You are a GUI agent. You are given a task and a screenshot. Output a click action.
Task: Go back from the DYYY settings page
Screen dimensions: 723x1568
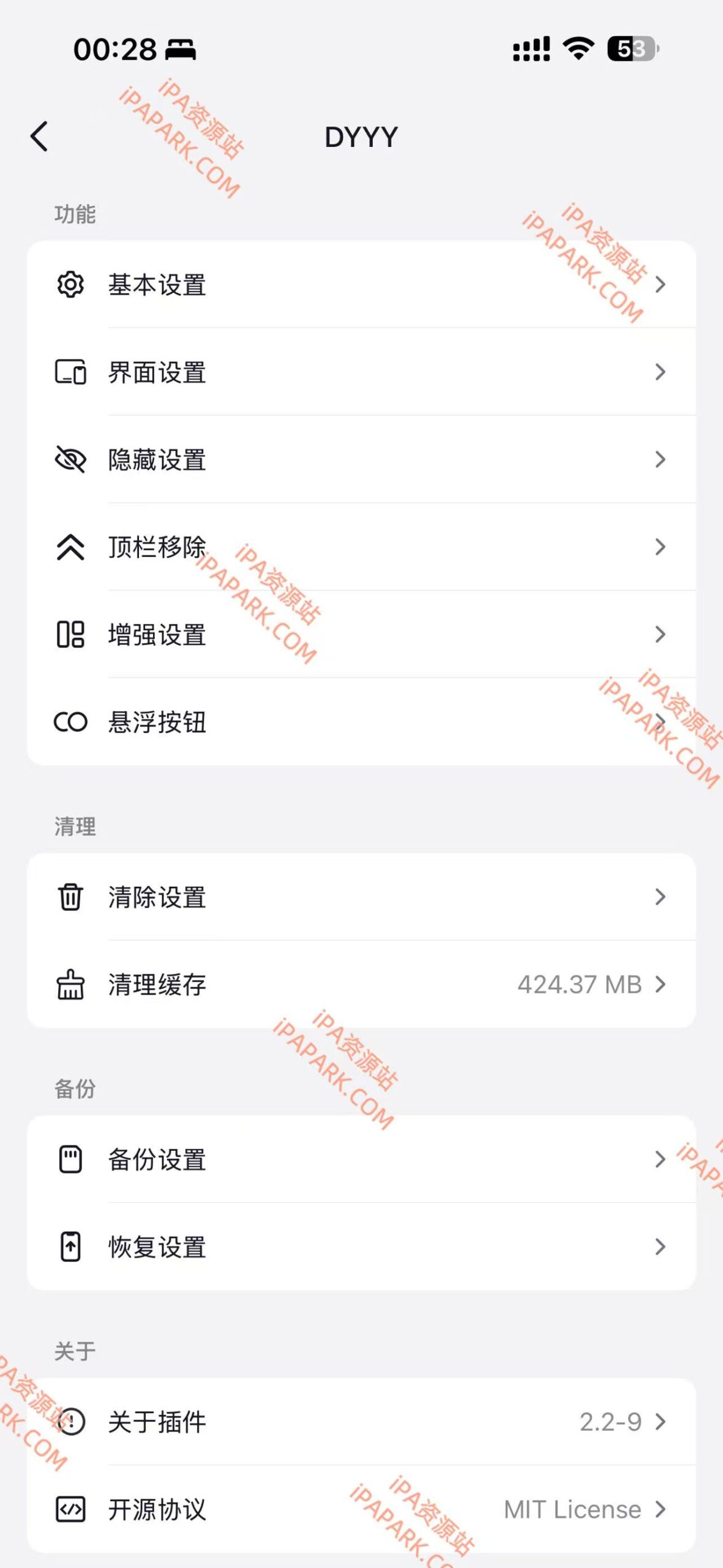pyautogui.click(x=40, y=136)
